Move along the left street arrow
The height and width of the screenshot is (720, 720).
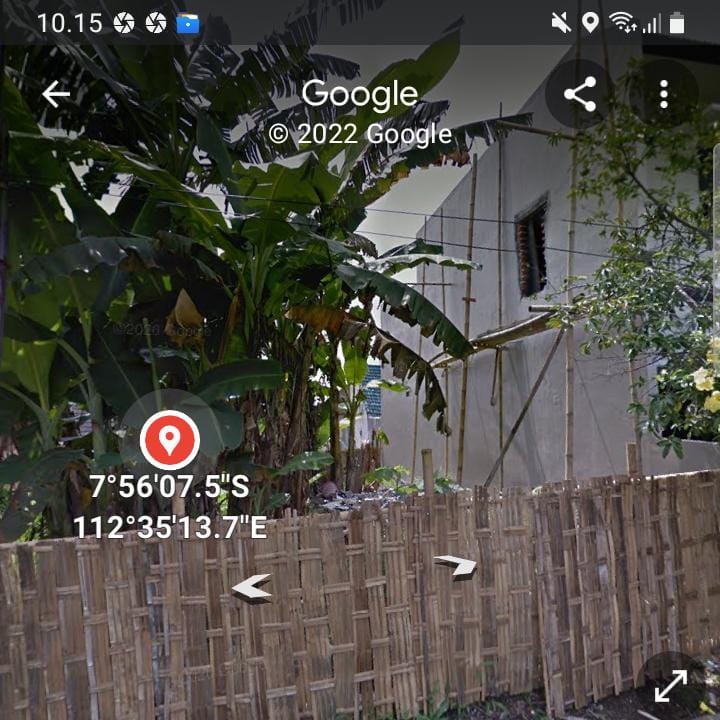click(251, 589)
